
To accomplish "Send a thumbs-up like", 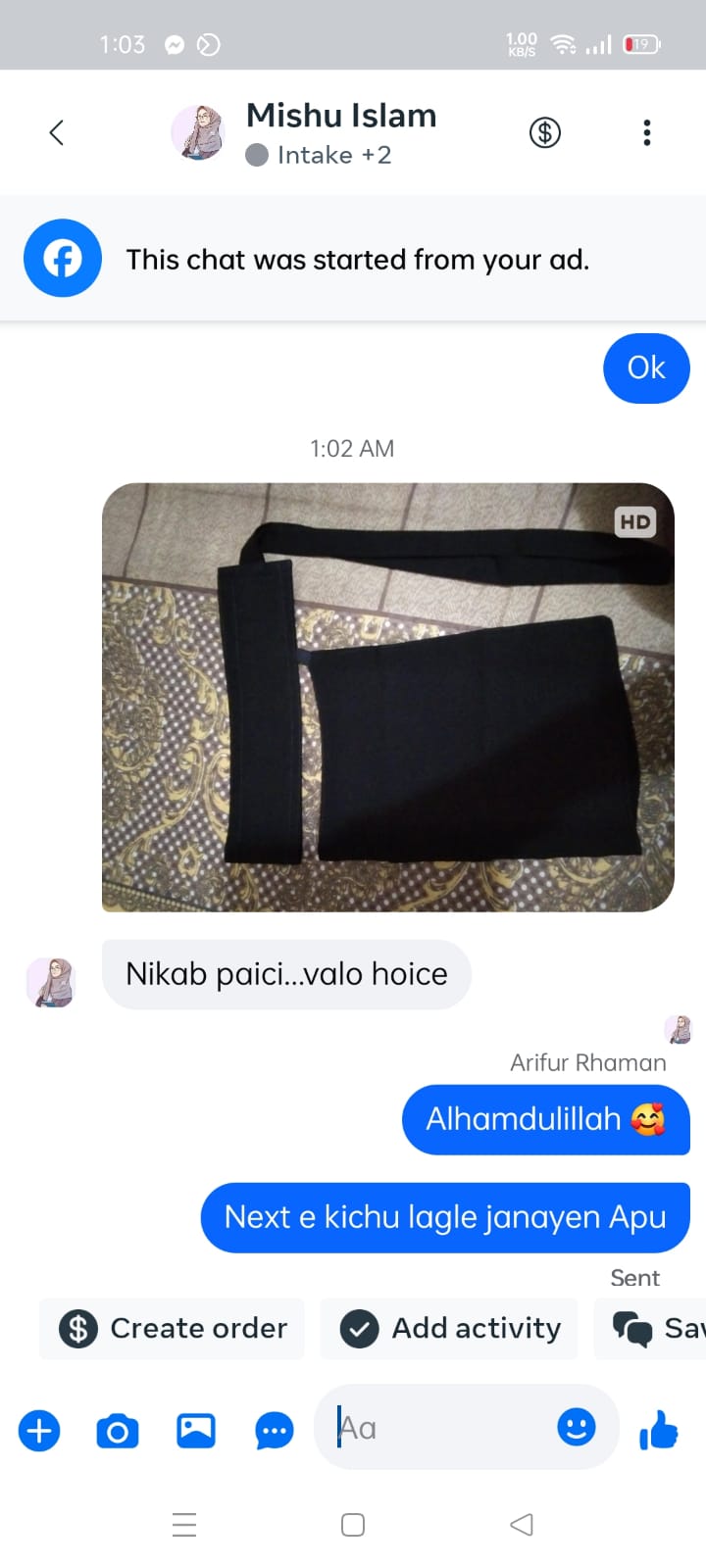I will pos(659,1430).
